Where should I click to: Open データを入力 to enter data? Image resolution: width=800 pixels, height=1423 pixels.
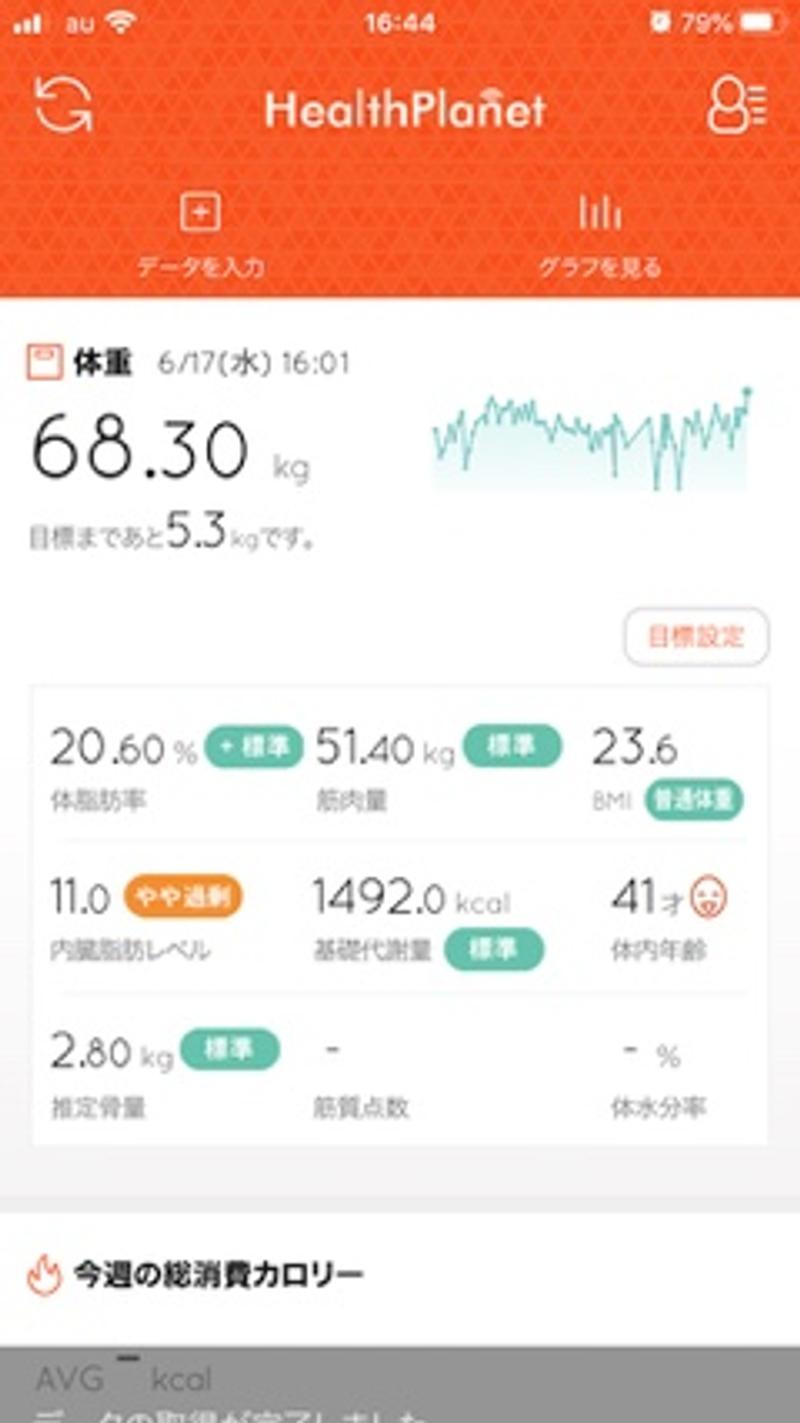[200, 235]
